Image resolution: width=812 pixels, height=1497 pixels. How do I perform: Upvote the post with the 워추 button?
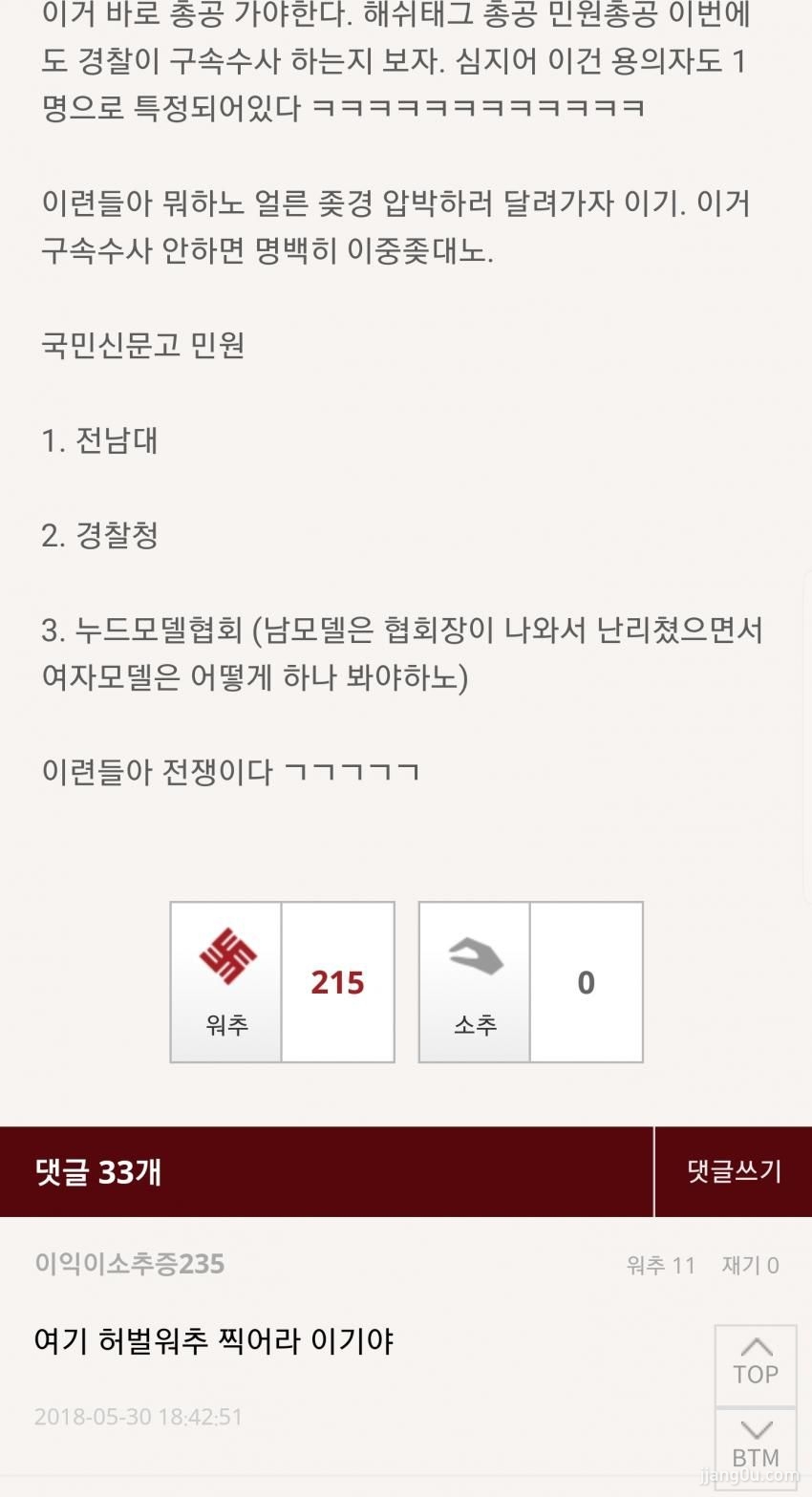click(226, 981)
